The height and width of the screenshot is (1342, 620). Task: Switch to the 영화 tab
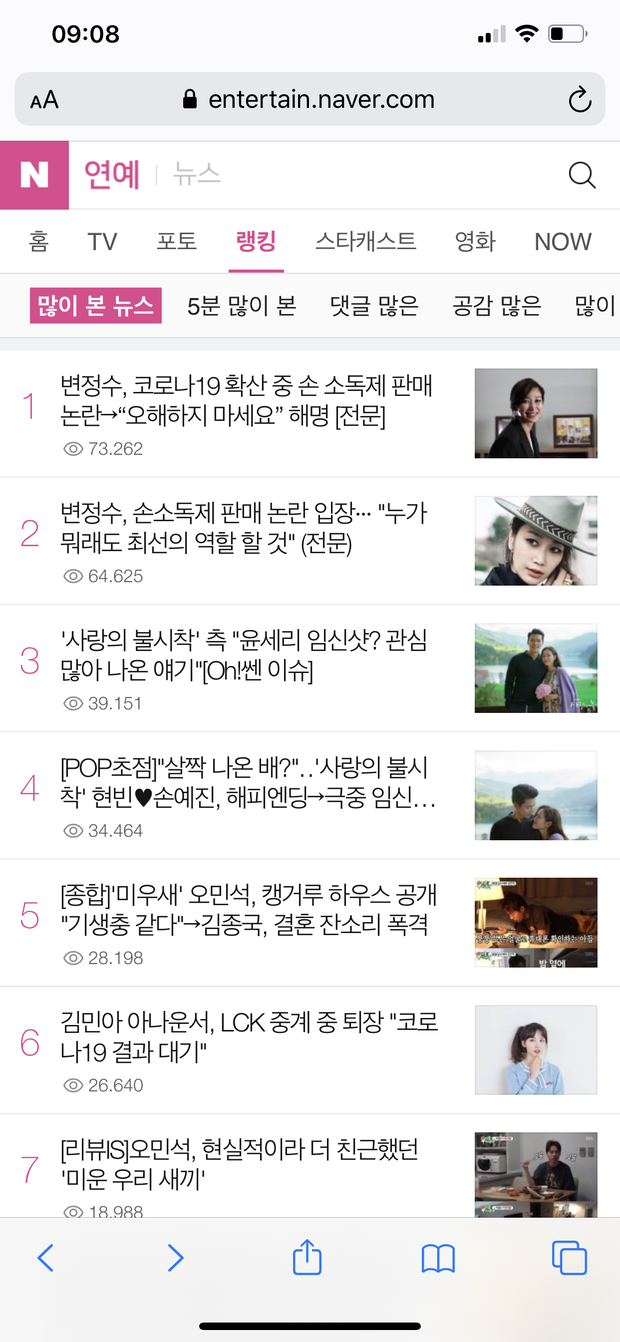click(x=475, y=242)
